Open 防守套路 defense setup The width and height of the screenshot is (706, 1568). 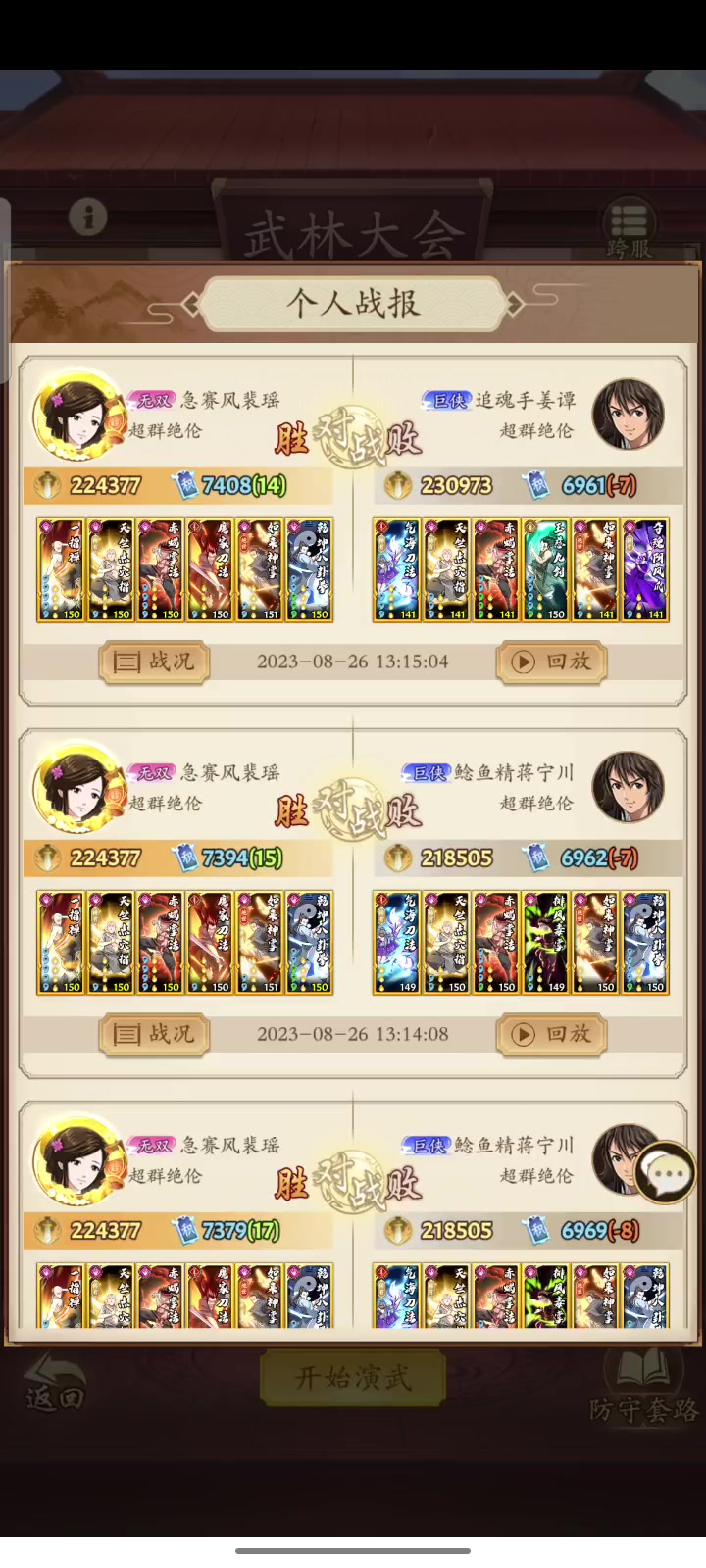pyautogui.click(x=643, y=1387)
